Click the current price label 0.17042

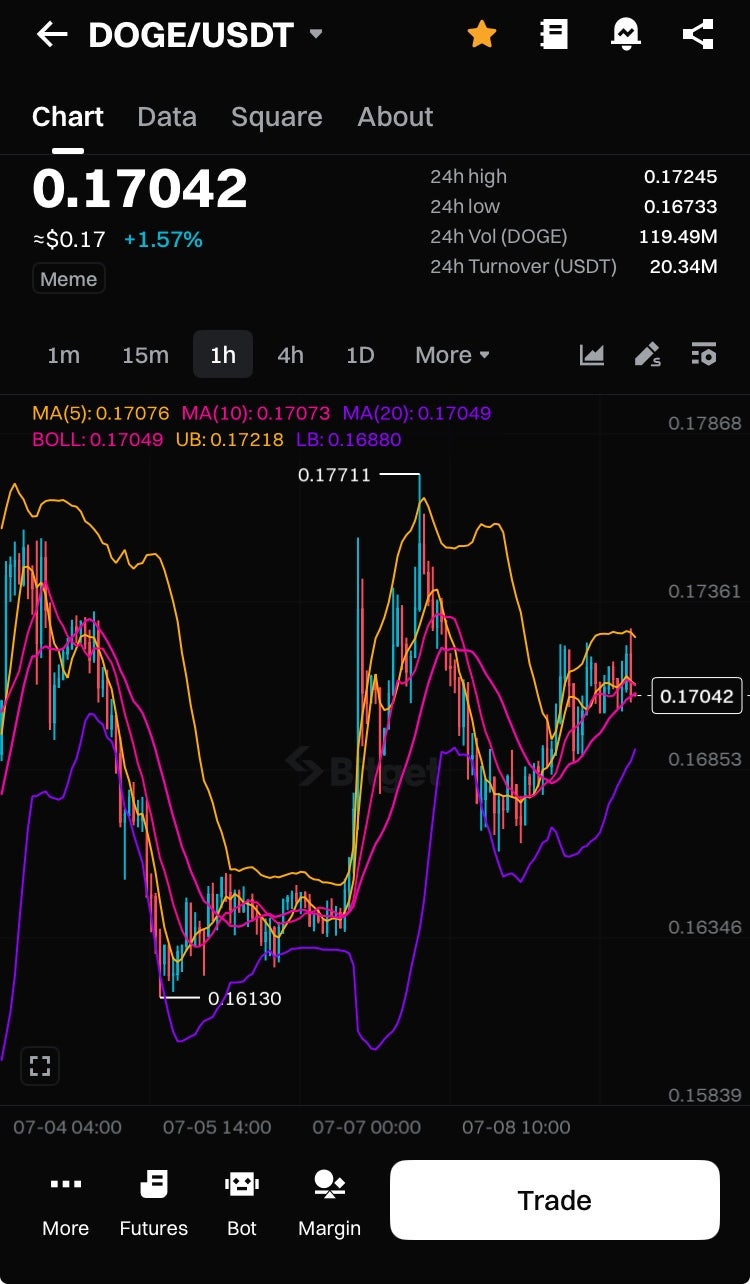pyautogui.click(x=696, y=696)
